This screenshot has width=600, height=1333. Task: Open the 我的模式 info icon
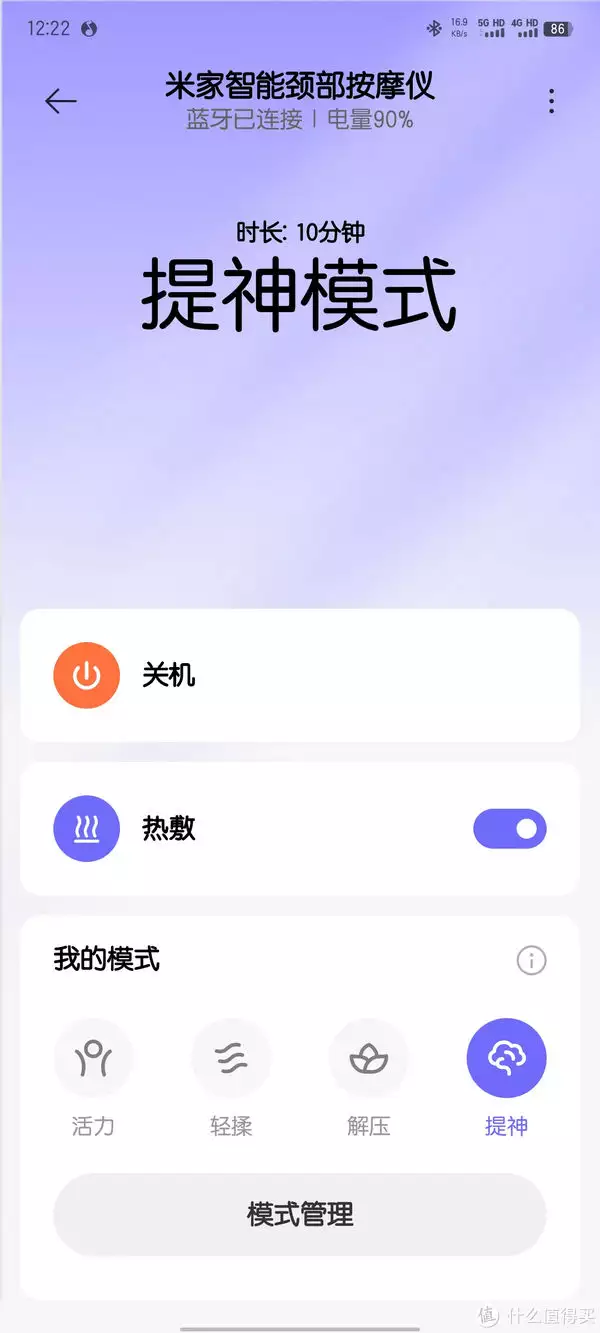(x=531, y=961)
